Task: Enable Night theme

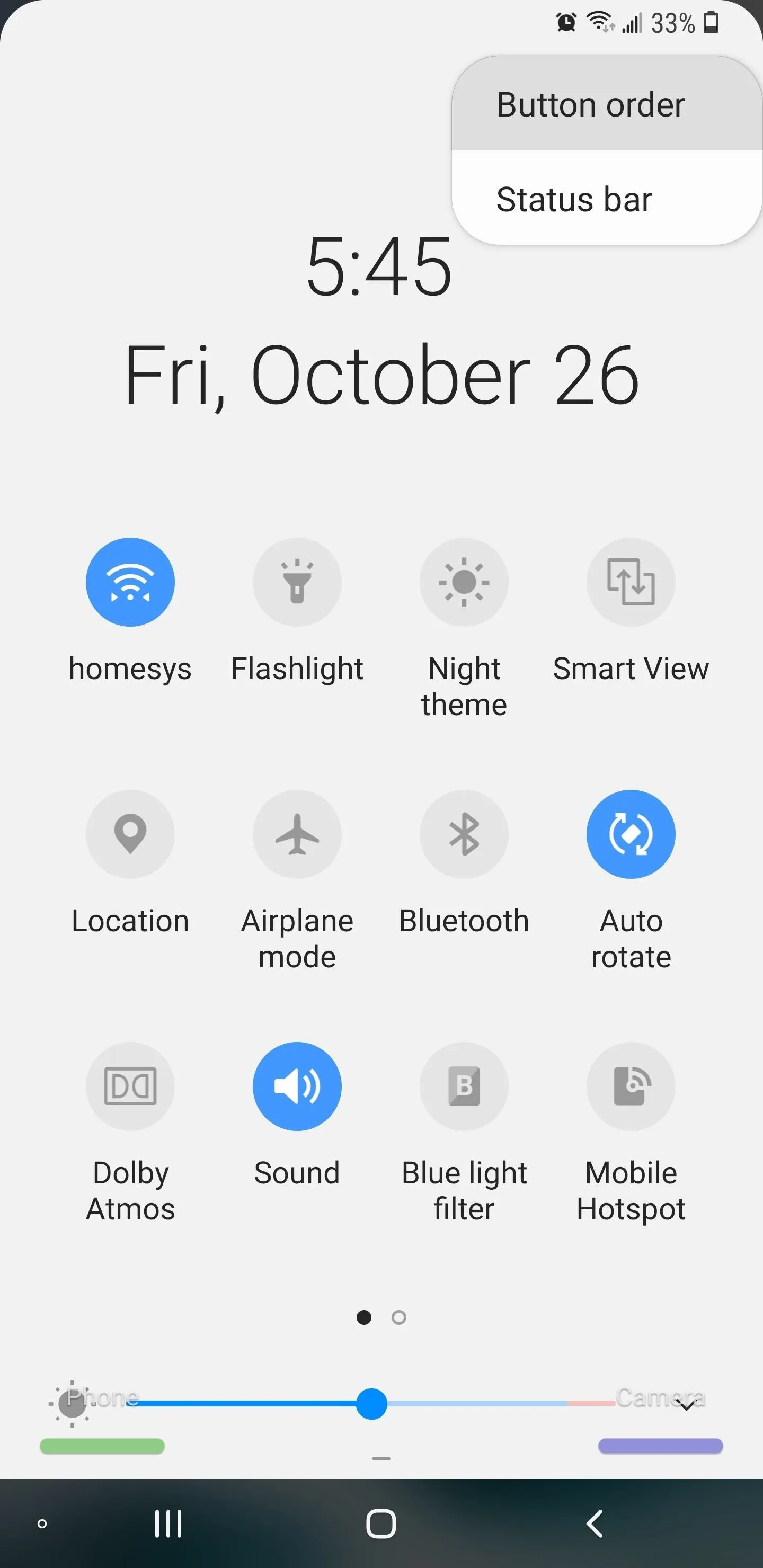Action: 464,582
